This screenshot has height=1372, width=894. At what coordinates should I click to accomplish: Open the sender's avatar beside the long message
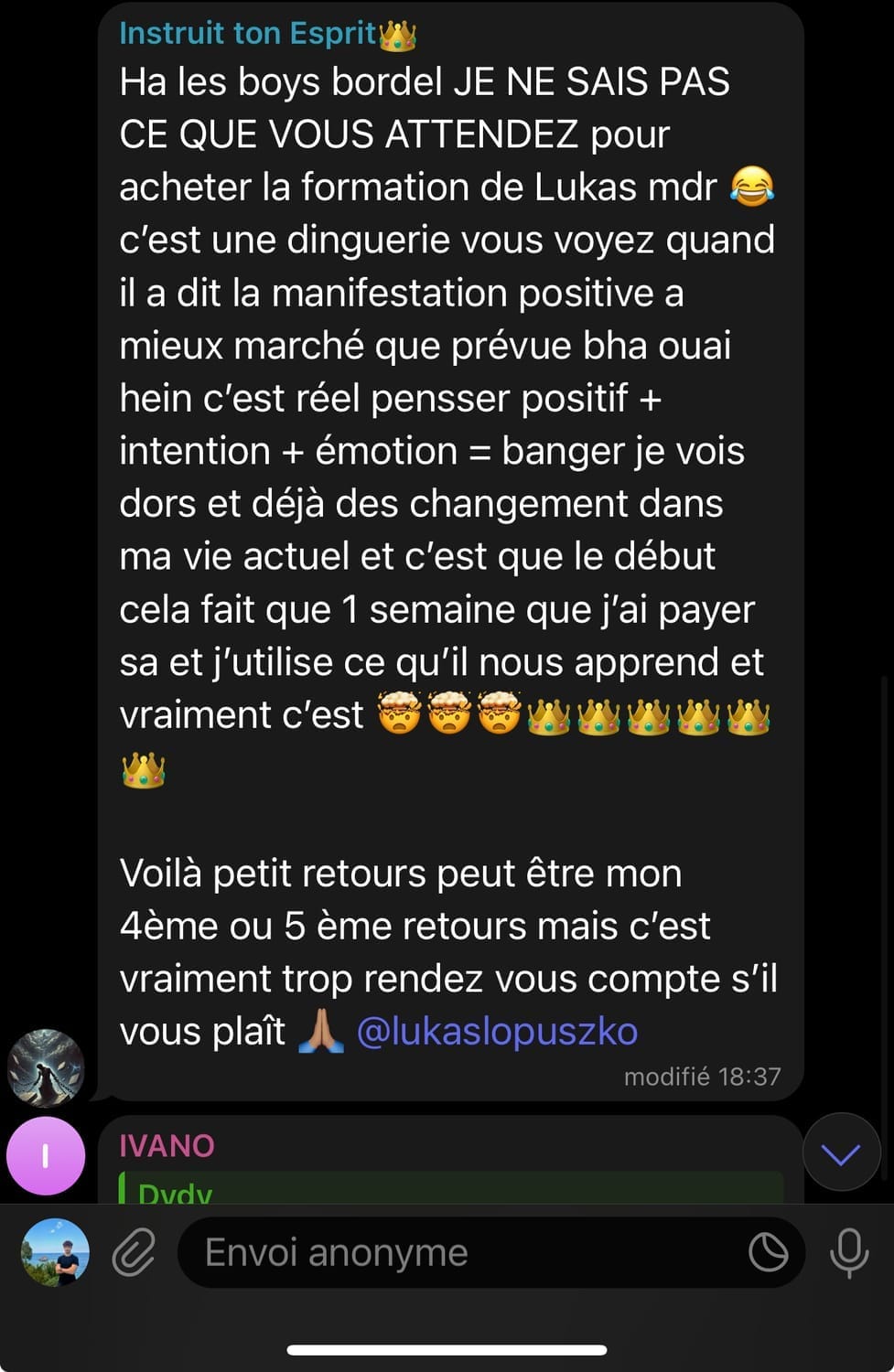[46, 1067]
